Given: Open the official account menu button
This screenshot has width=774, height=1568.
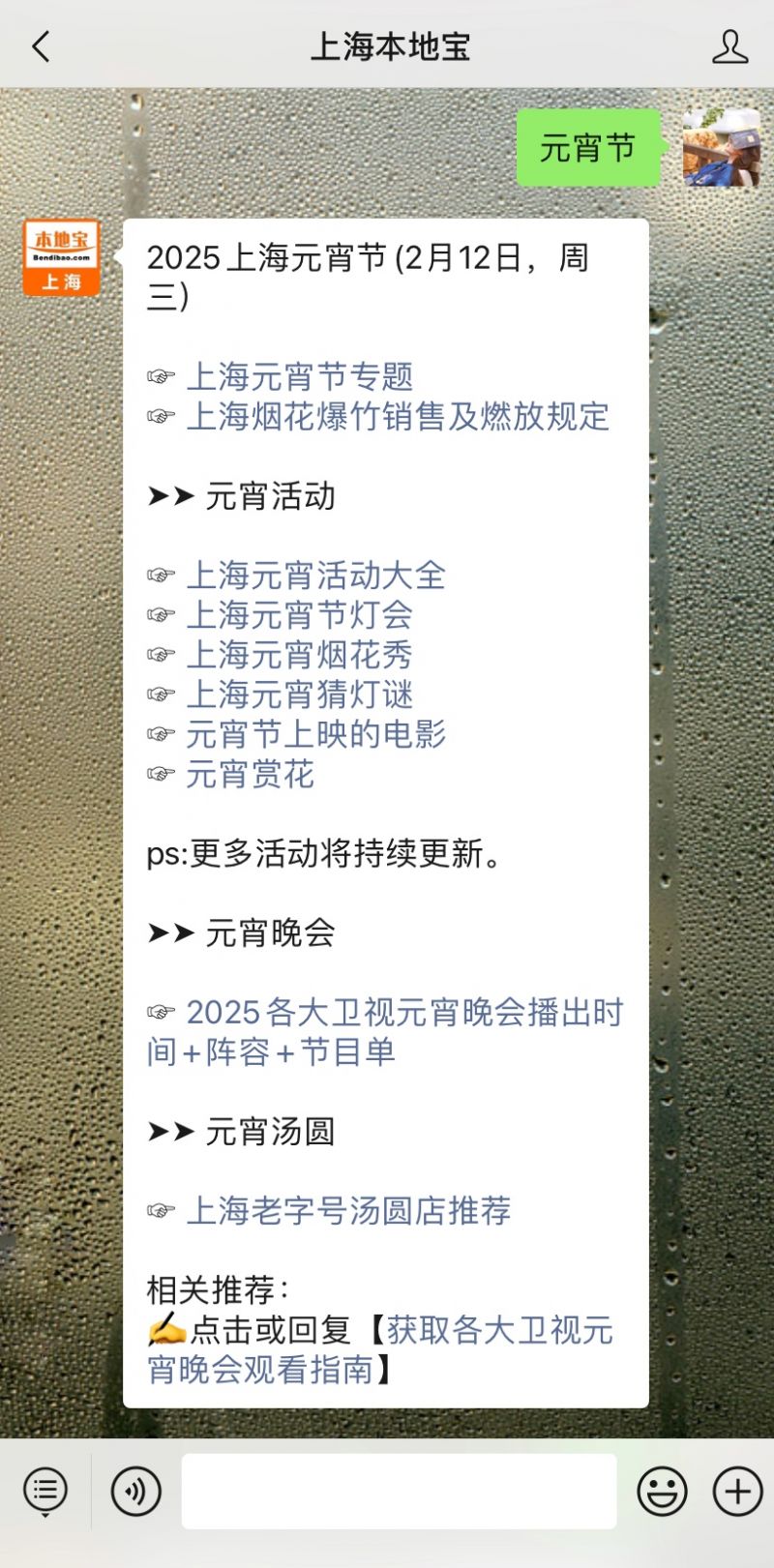Looking at the screenshot, I should 45,1491.
